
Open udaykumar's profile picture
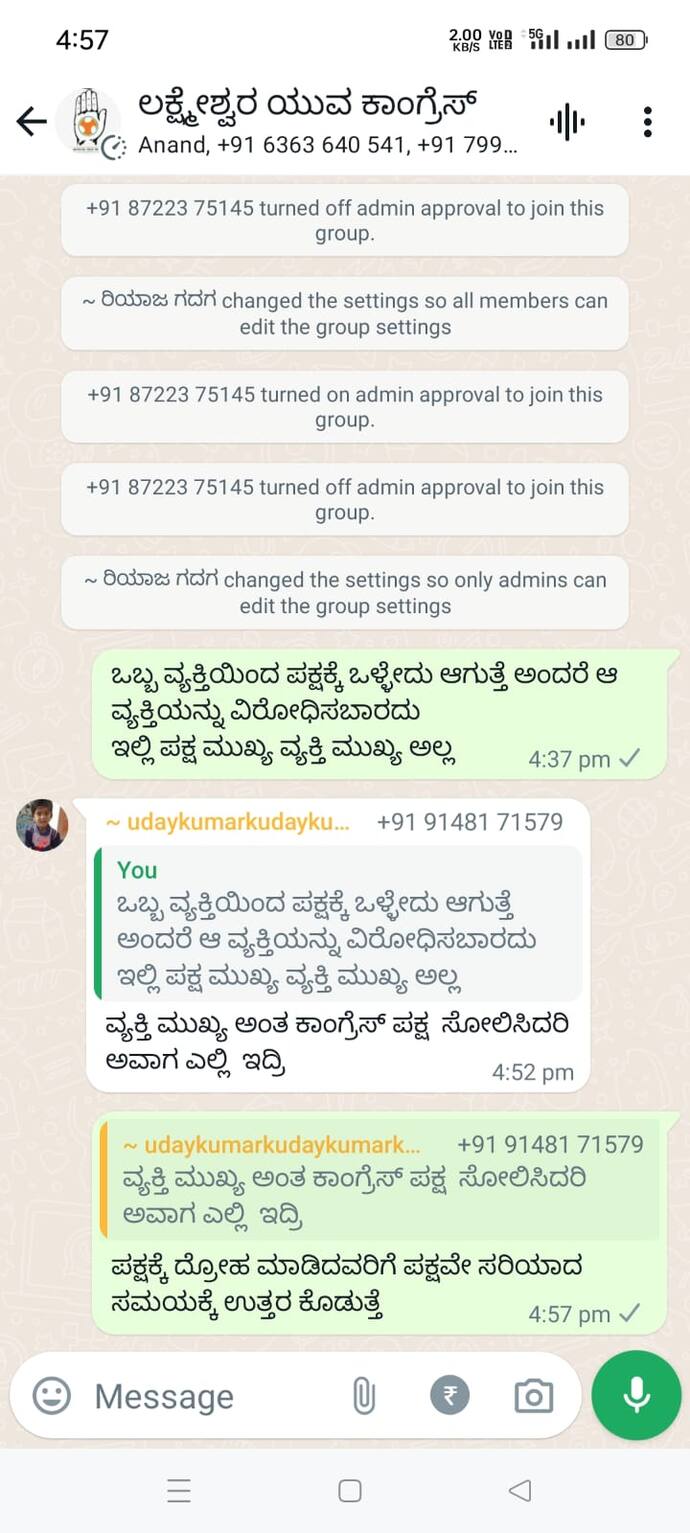pyautogui.click(x=42, y=825)
